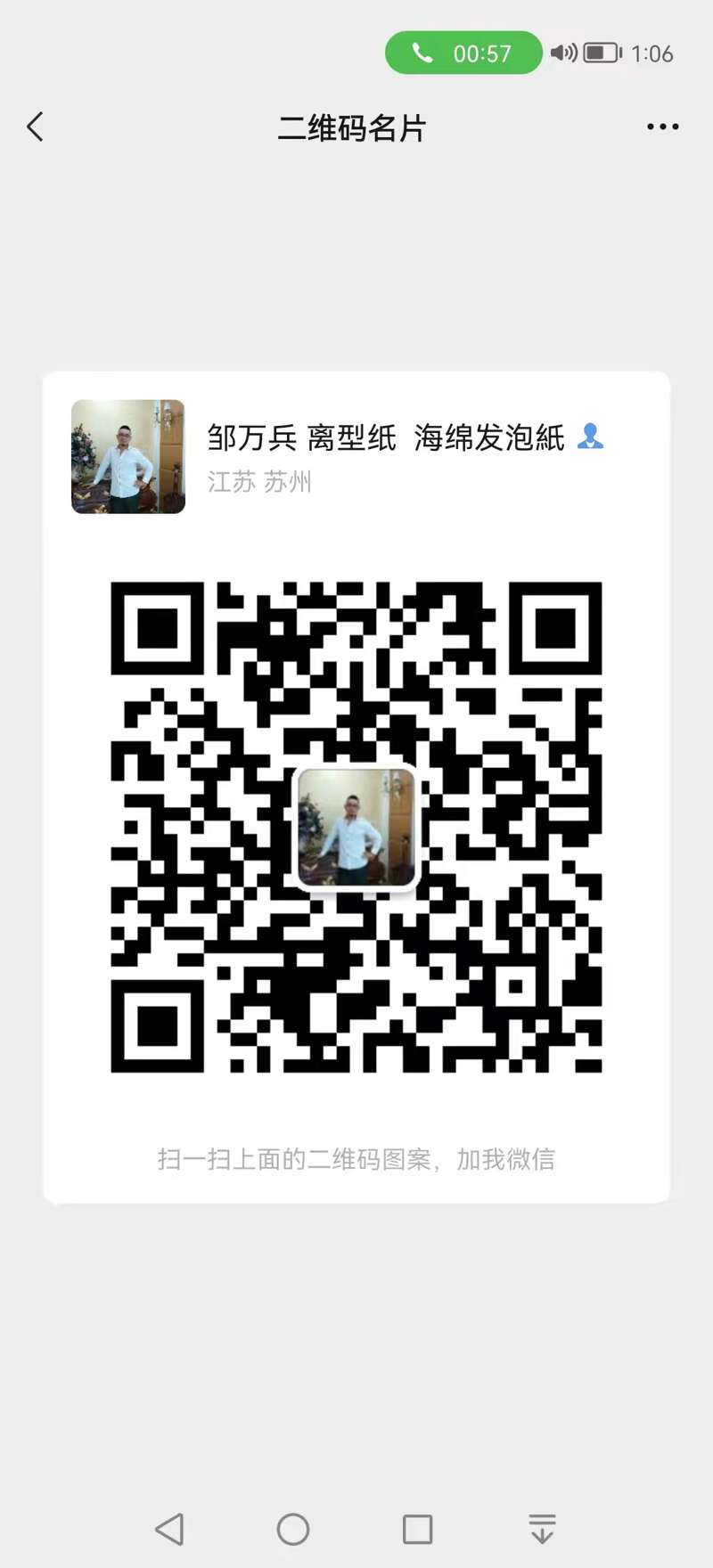Open the recent apps view
Screen dimensions: 713x1568
click(417, 1529)
